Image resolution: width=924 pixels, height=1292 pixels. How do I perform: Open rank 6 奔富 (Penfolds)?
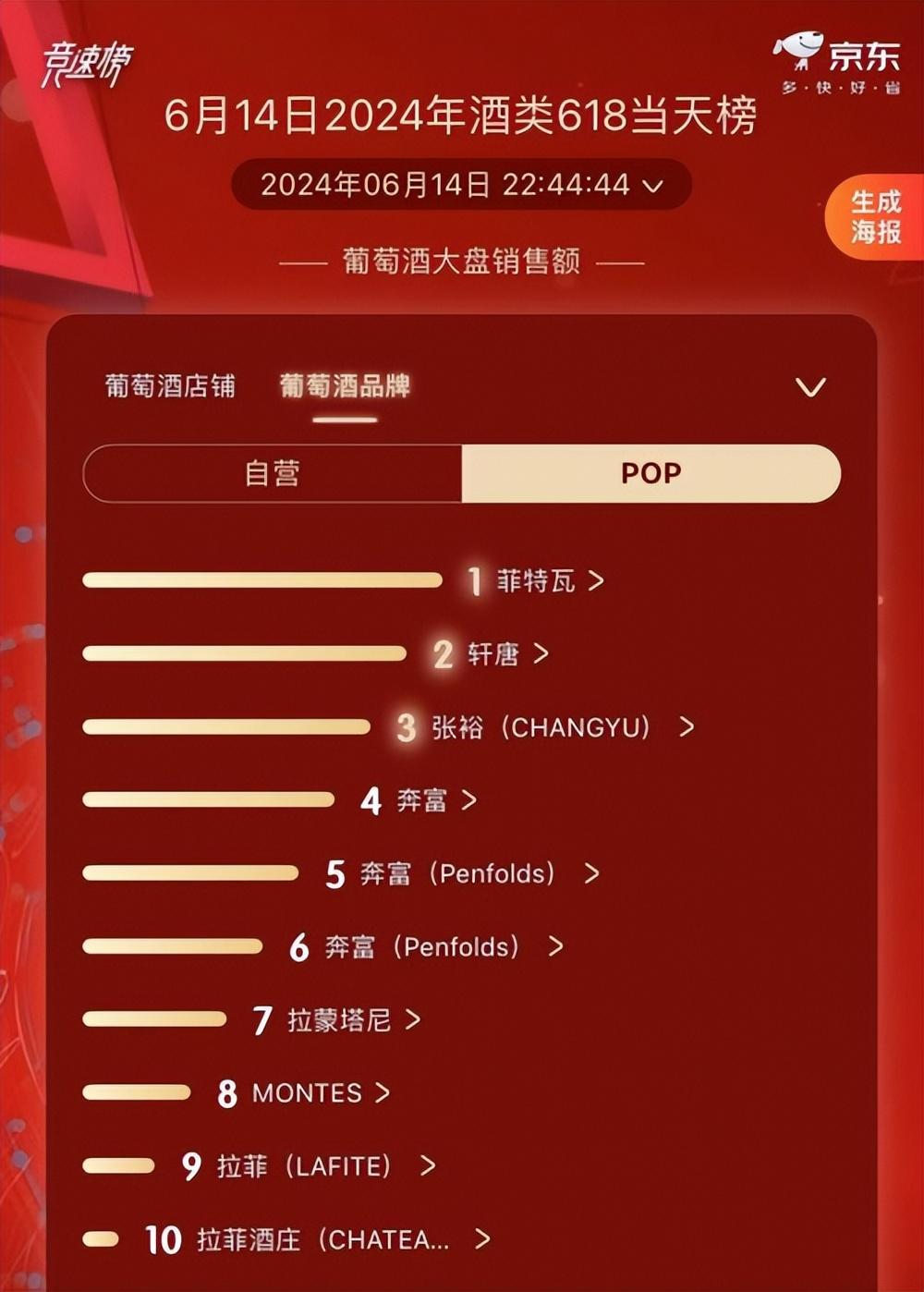(423, 946)
